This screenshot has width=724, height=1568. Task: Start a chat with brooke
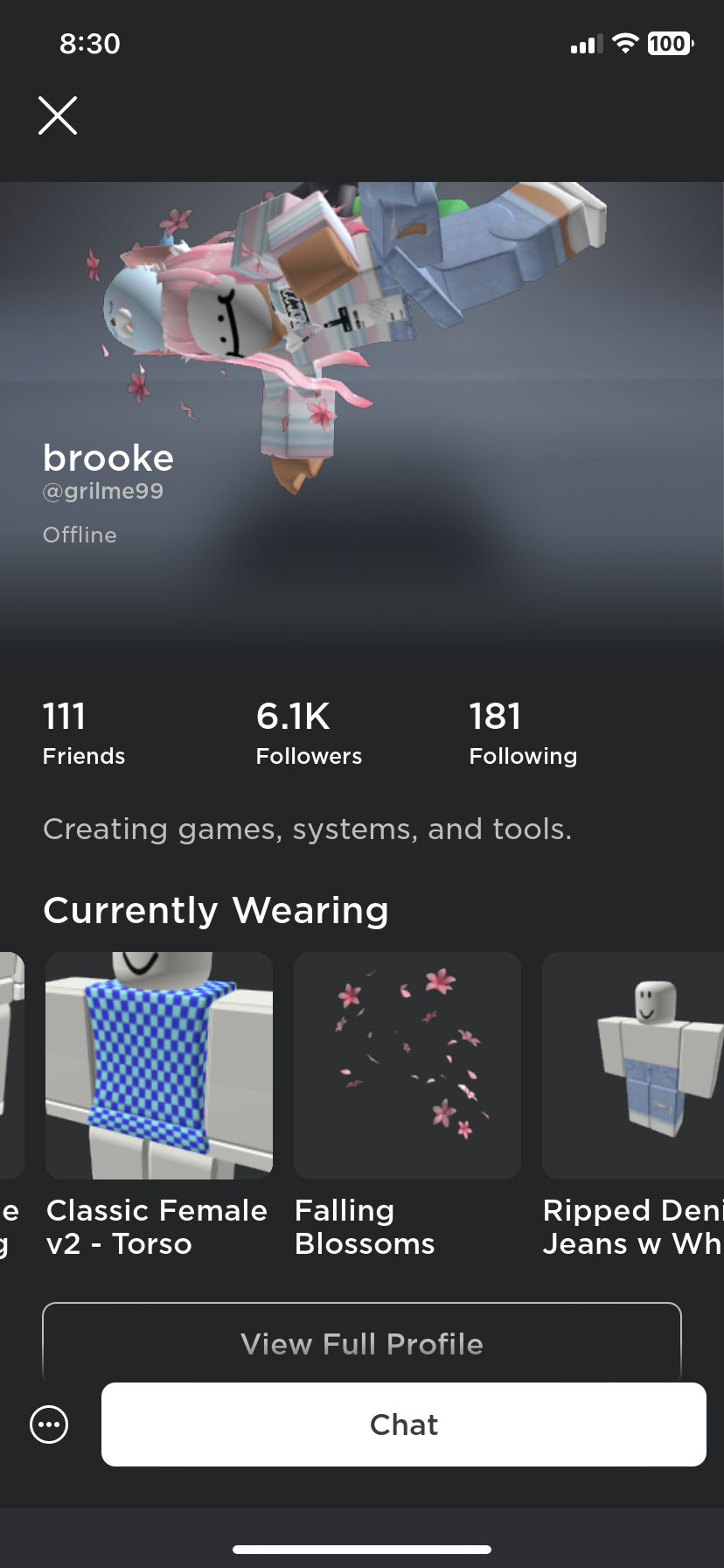point(404,1424)
